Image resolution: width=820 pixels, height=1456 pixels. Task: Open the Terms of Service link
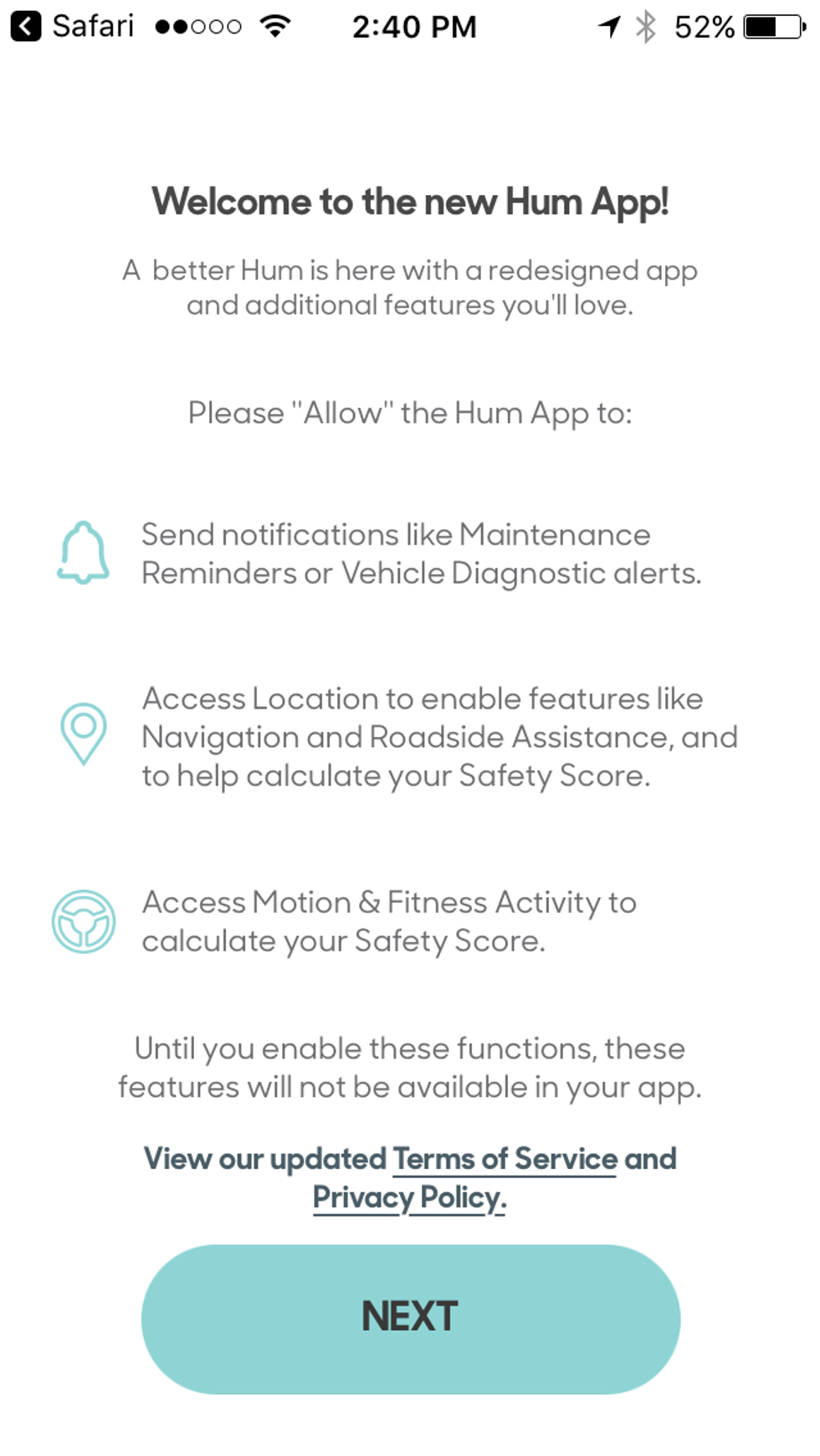505,1159
